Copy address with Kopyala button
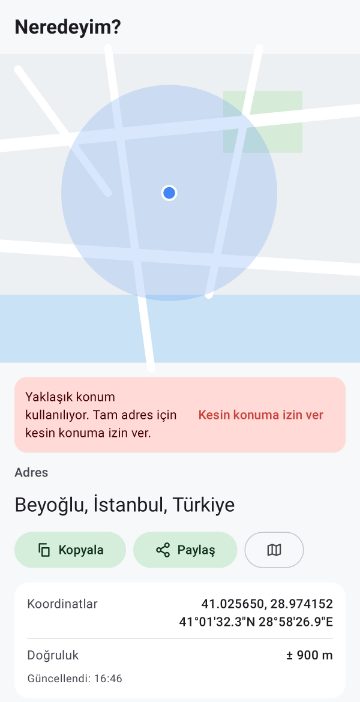The image size is (360, 702). tap(70, 550)
